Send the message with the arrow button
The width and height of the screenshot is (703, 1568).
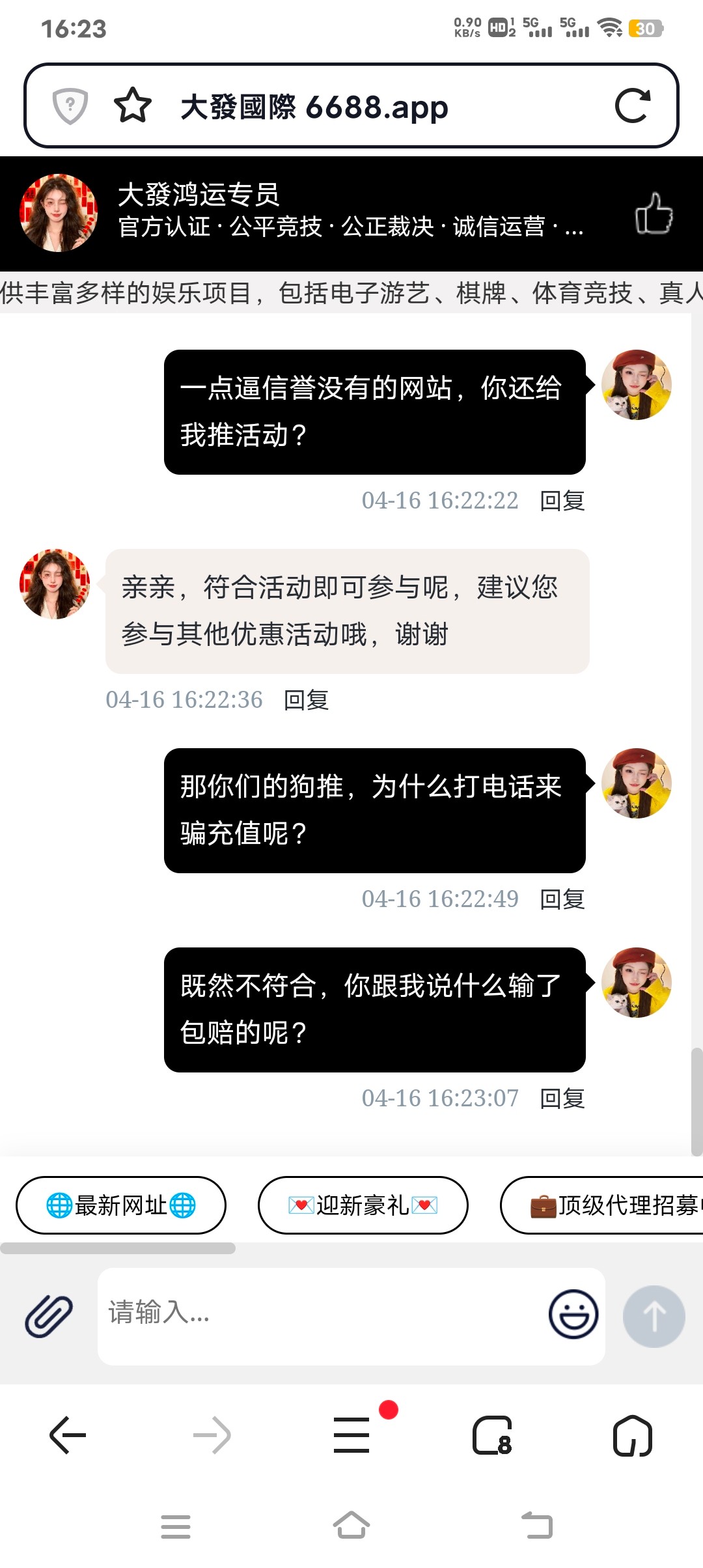(654, 1316)
